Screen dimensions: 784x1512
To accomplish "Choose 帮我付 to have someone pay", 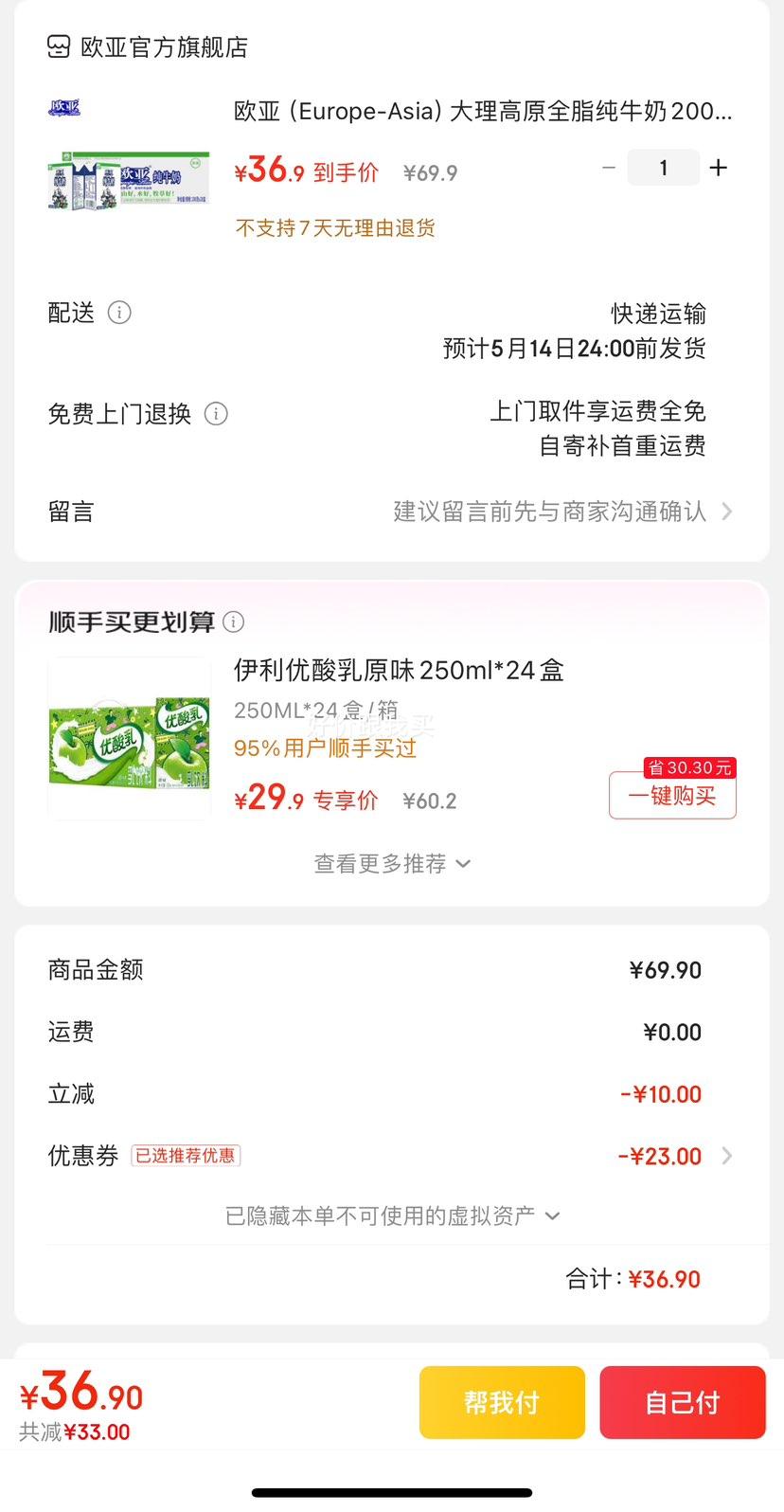I will 502,1402.
